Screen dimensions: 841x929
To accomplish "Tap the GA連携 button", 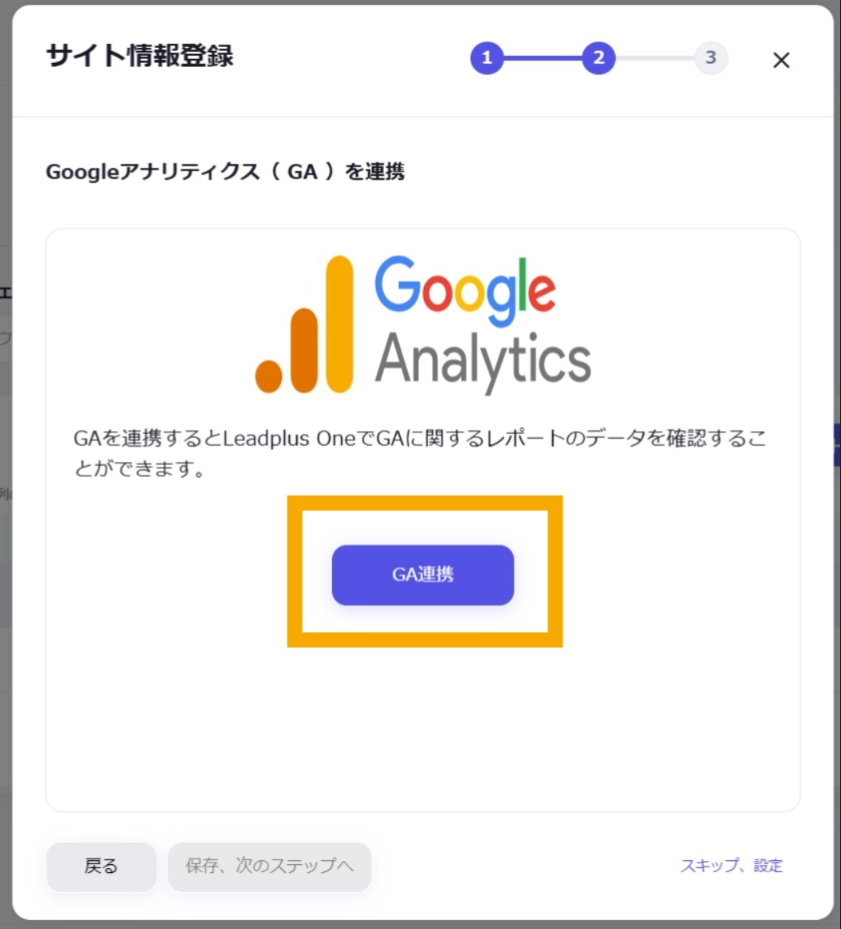I will [422, 575].
